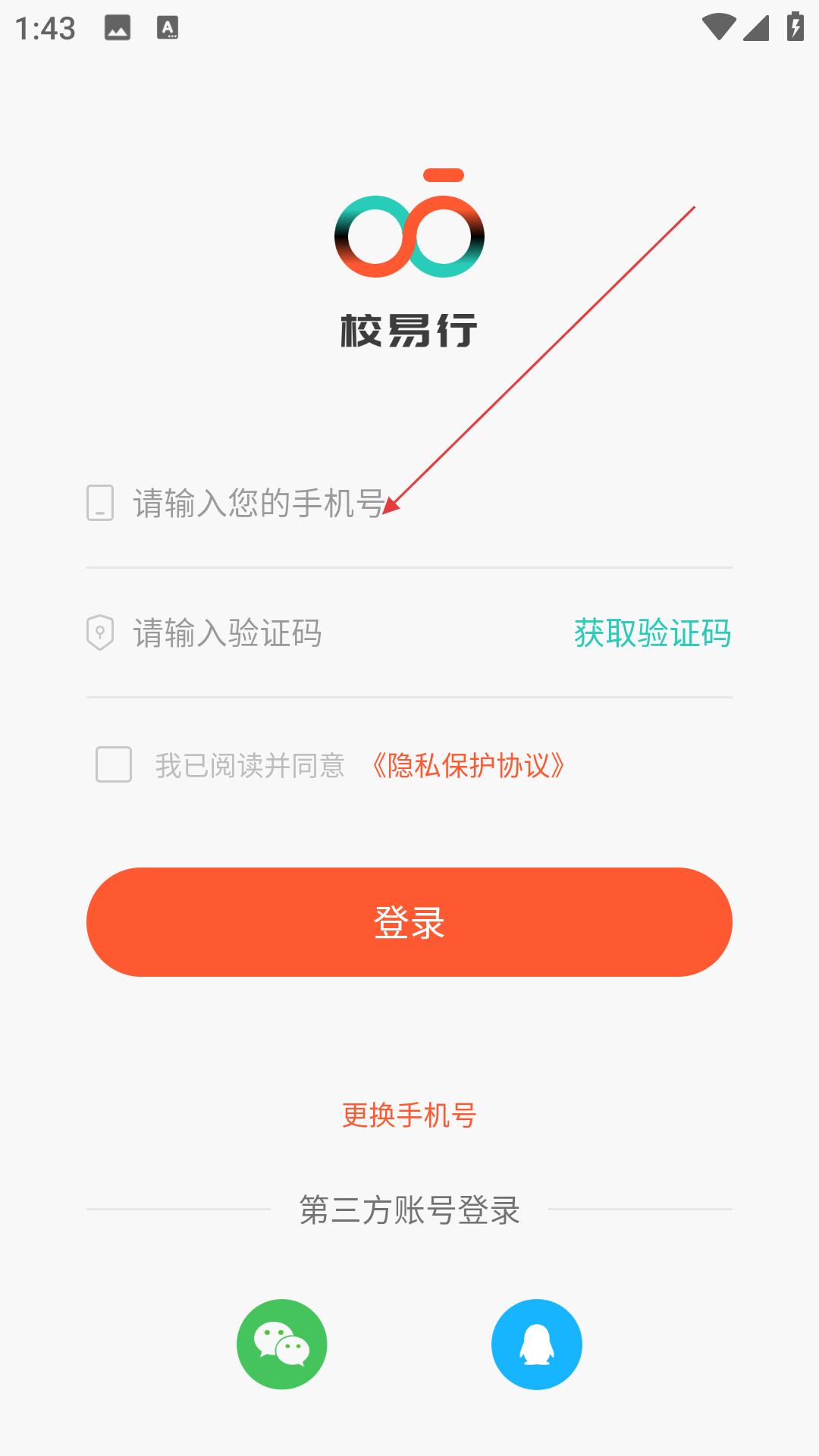
Task: Check the privacy agreement checkbox
Action: point(114,764)
